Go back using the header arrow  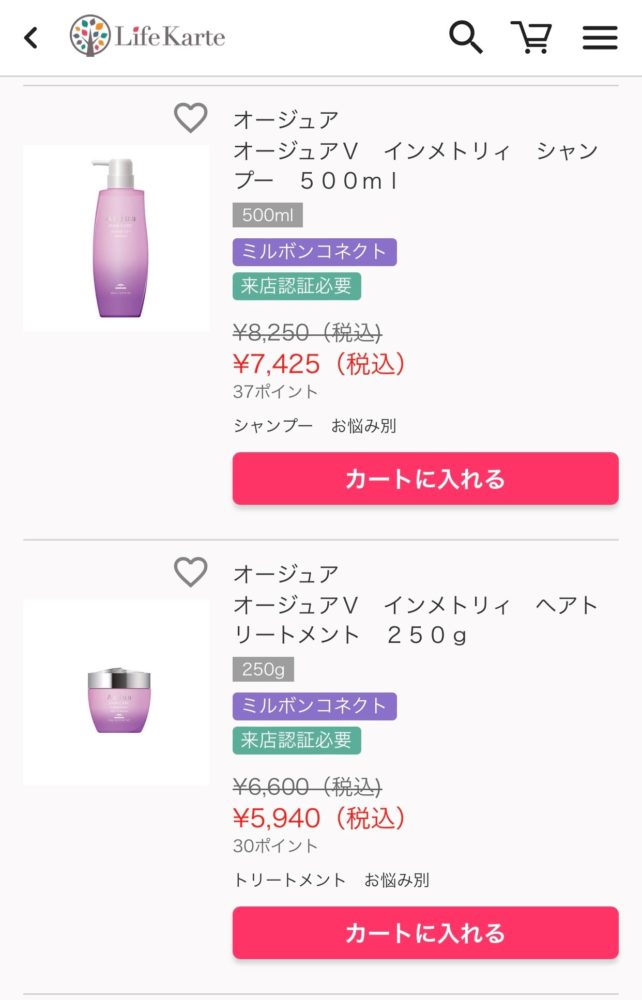click(31, 38)
